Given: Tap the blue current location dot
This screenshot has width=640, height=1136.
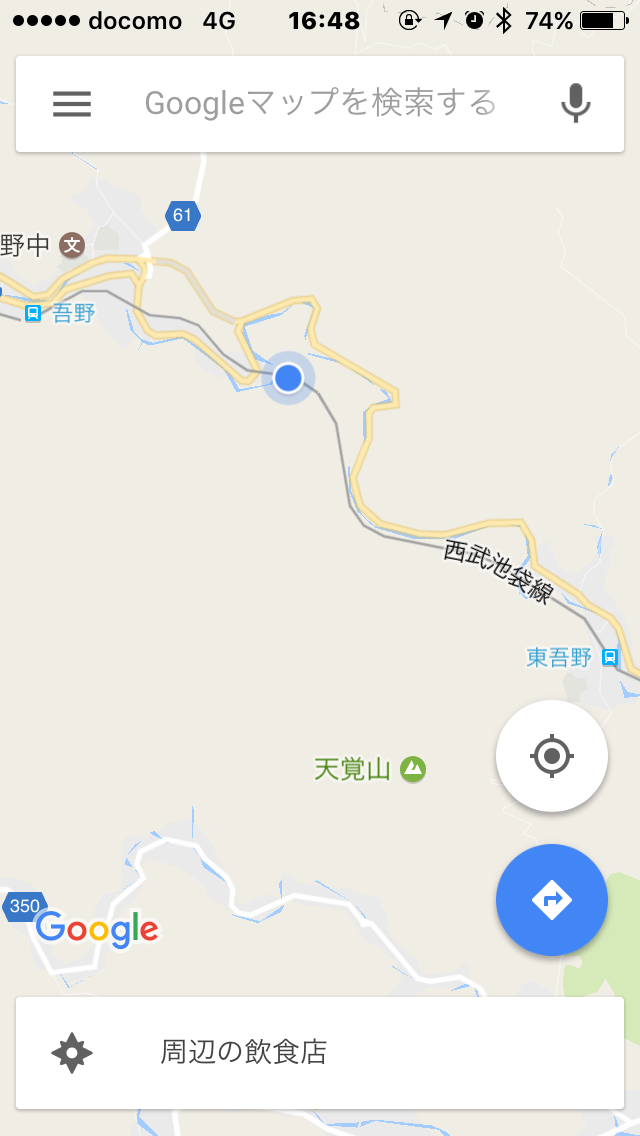Looking at the screenshot, I should coord(288,378).
